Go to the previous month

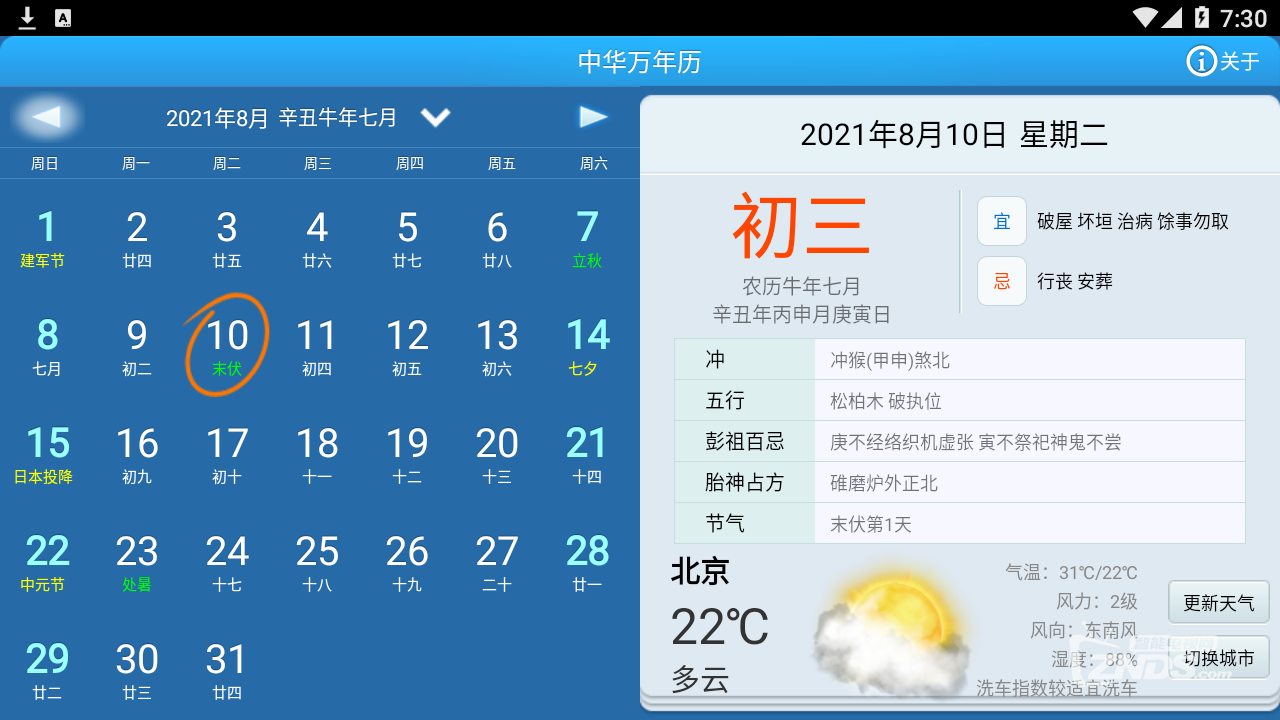click(46, 117)
